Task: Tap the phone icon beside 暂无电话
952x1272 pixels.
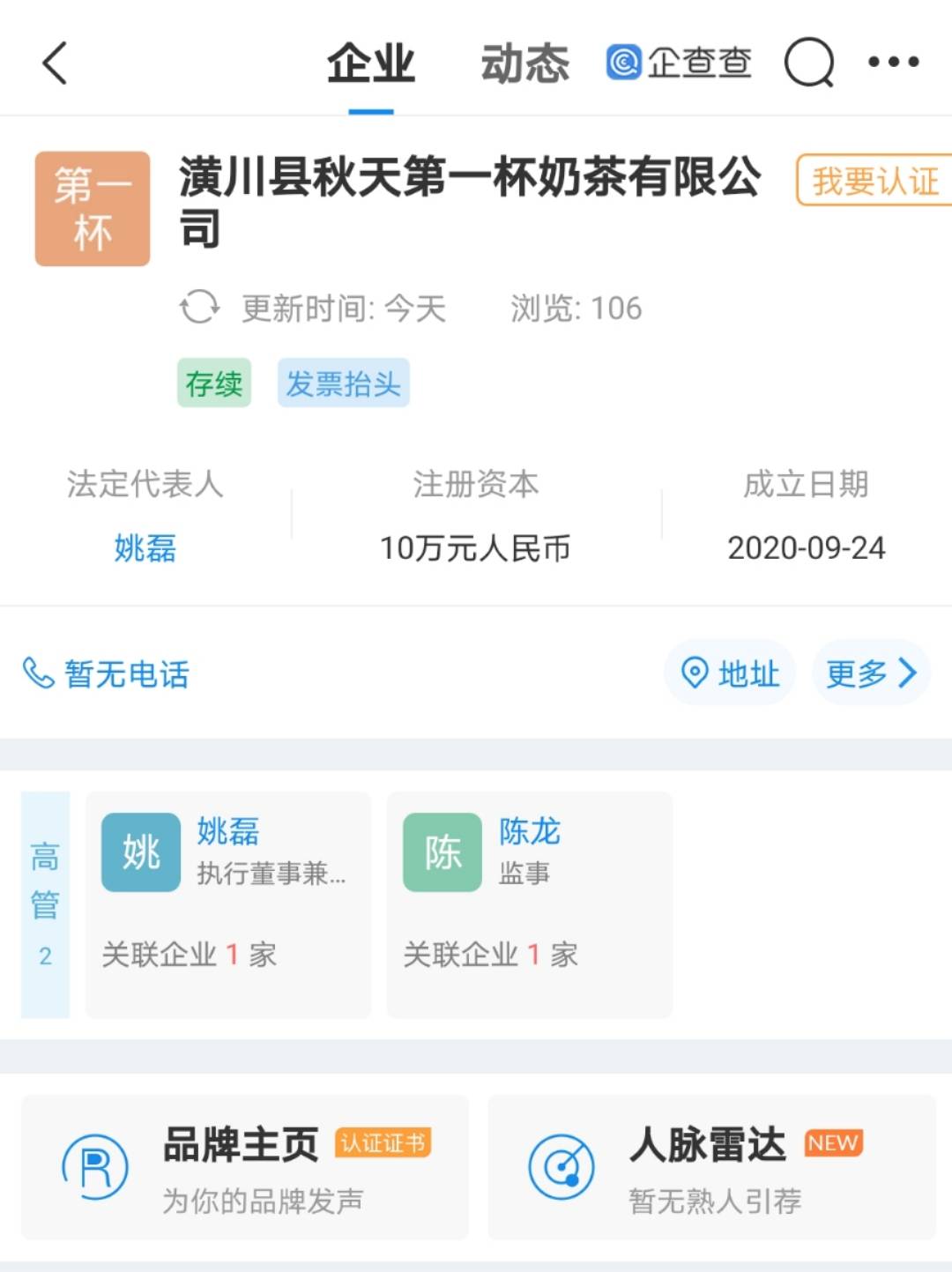Action: (x=37, y=673)
